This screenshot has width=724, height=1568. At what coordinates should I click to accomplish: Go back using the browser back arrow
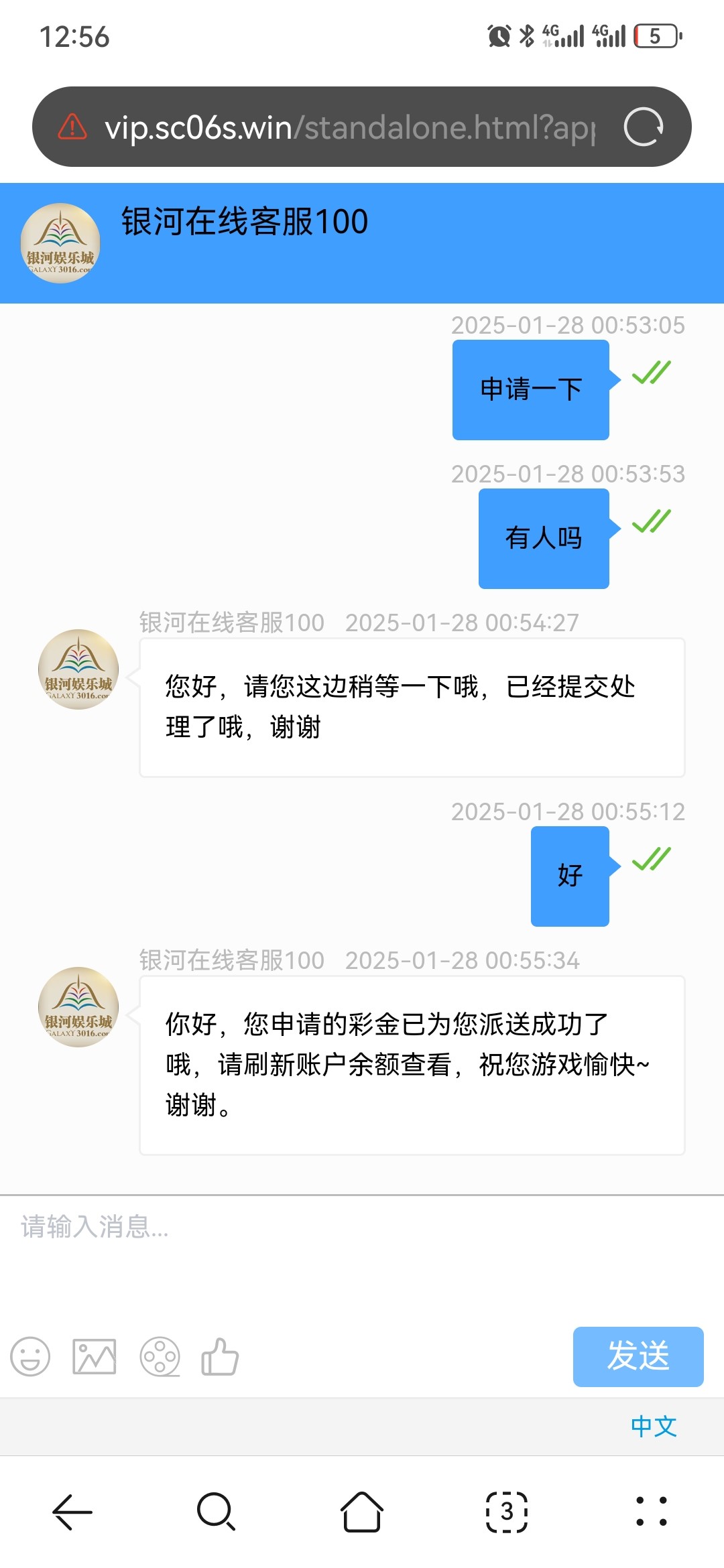click(x=72, y=1512)
